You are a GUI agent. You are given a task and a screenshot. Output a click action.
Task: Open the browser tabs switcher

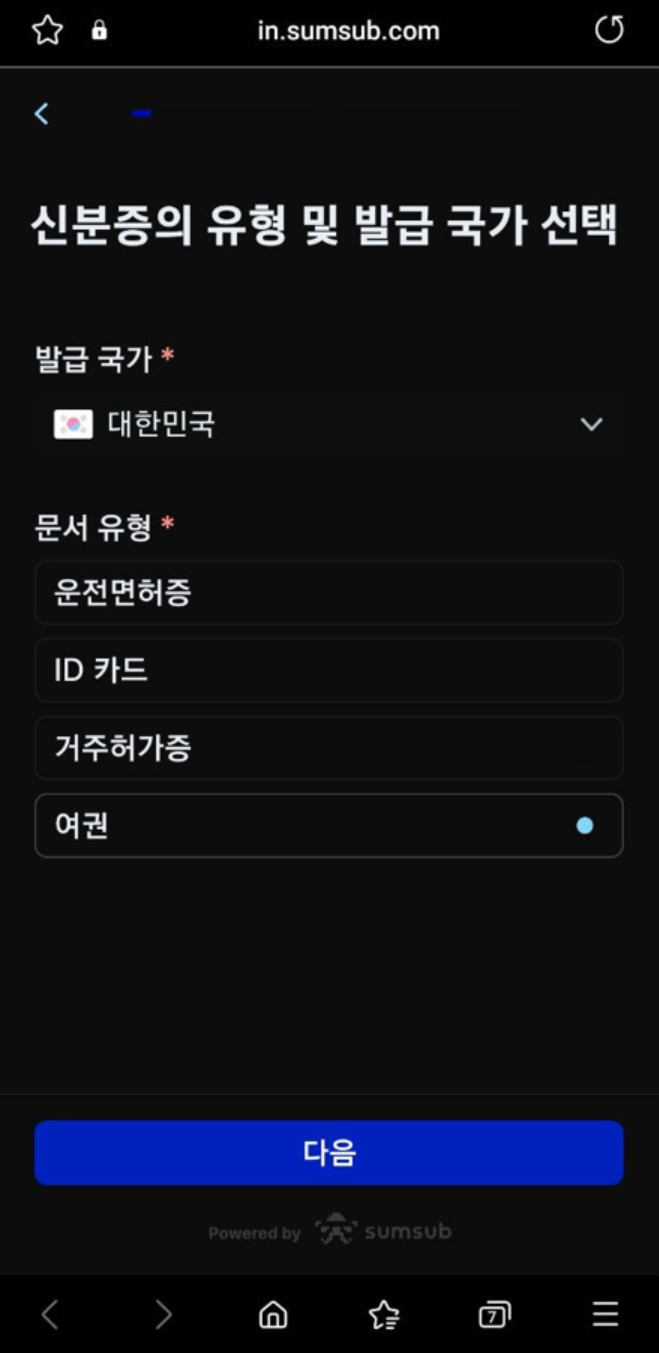coord(494,1315)
